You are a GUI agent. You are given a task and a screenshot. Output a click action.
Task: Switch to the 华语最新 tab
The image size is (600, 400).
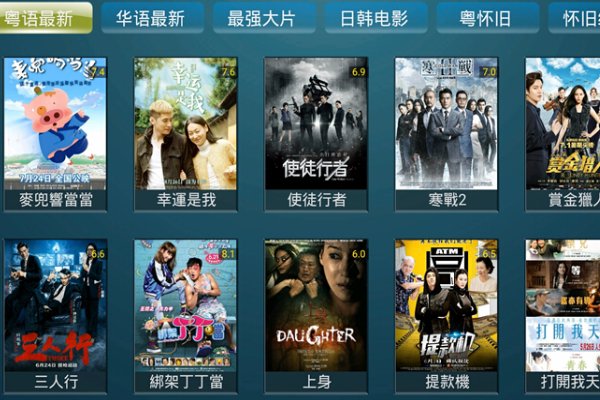pyautogui.click(x=152, y=17)
